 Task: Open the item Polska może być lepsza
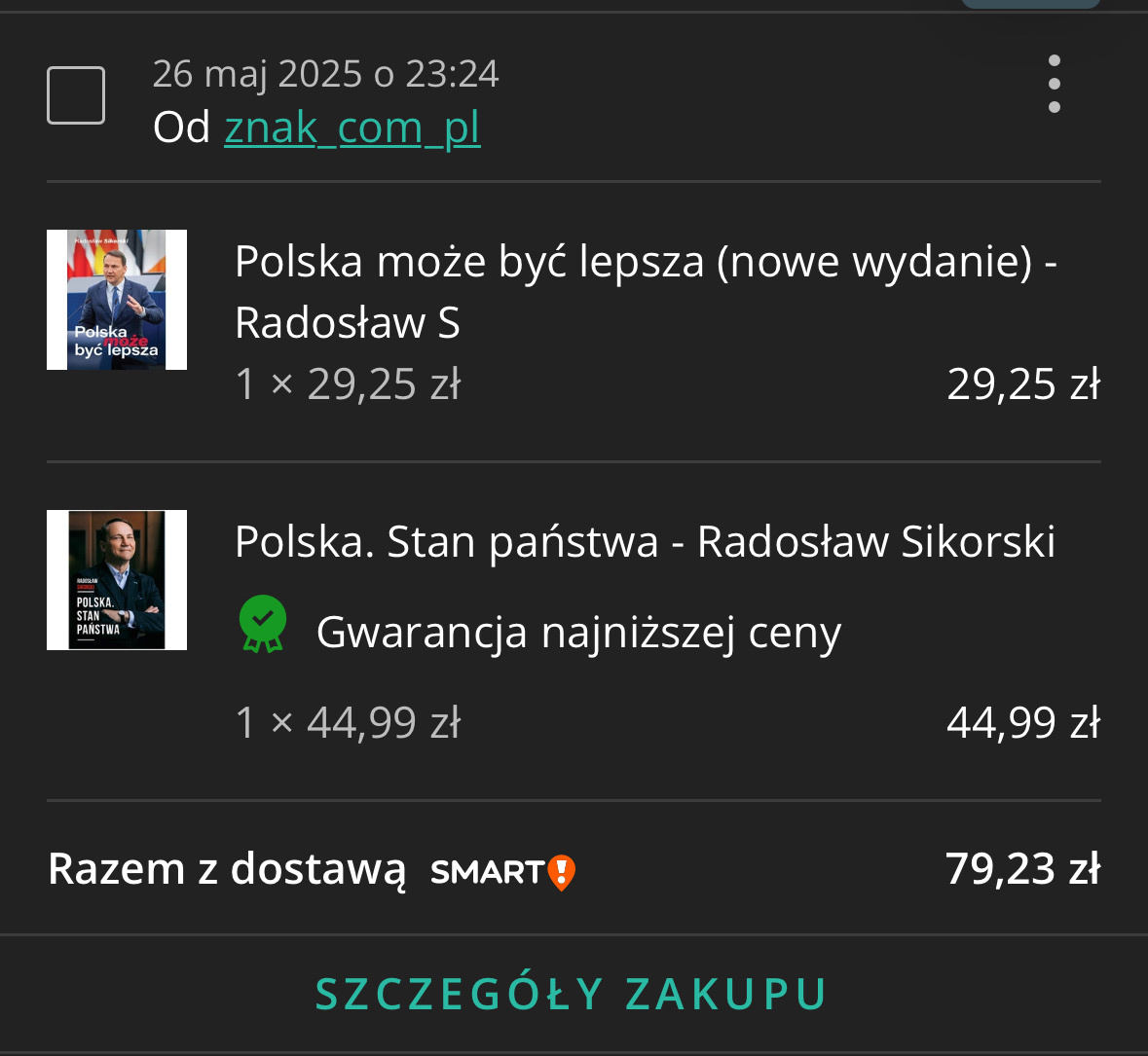click(645, 291)
